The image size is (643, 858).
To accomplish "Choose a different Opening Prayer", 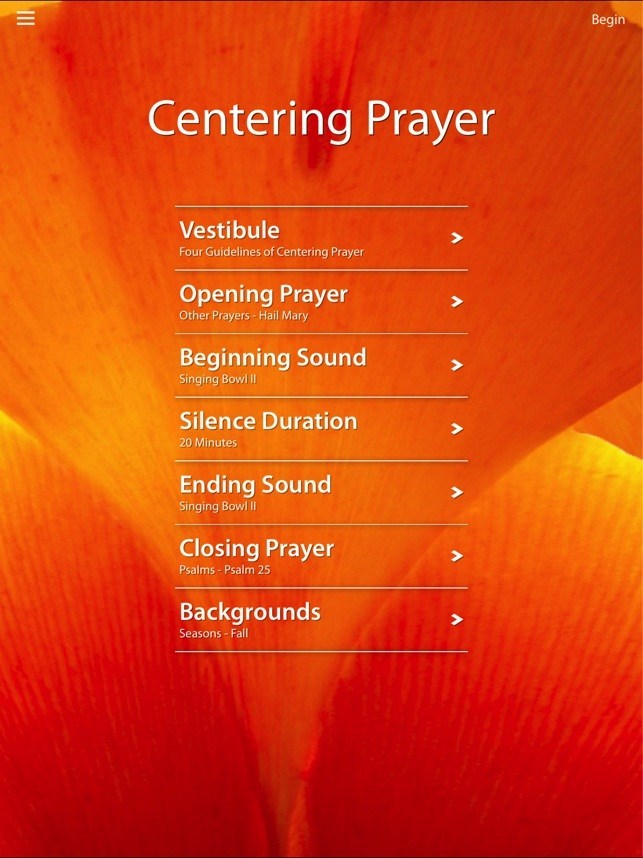I will 321,301.
